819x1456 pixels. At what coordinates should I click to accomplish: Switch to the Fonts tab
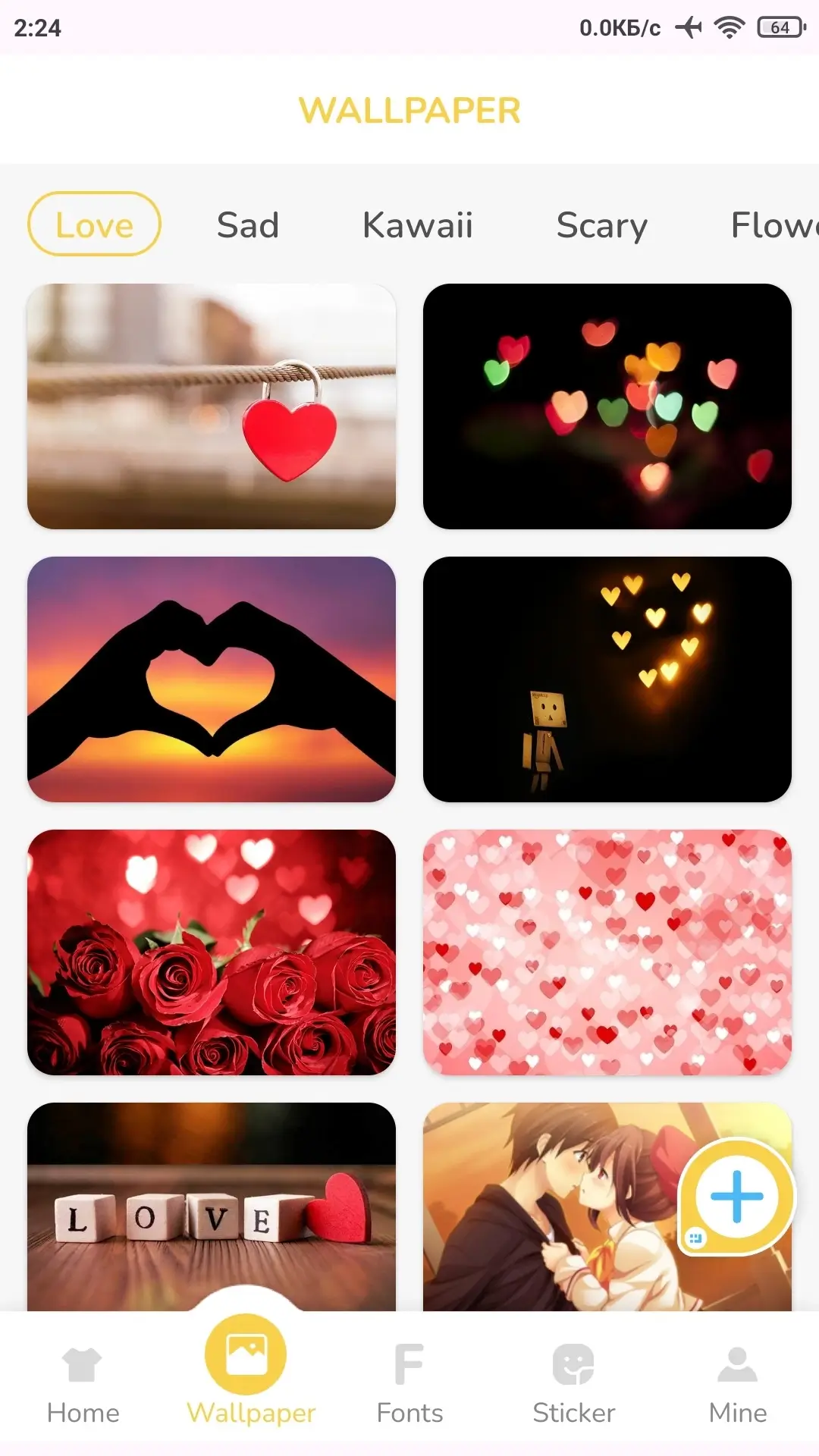pyautogui.click(x=409, y=1385)
